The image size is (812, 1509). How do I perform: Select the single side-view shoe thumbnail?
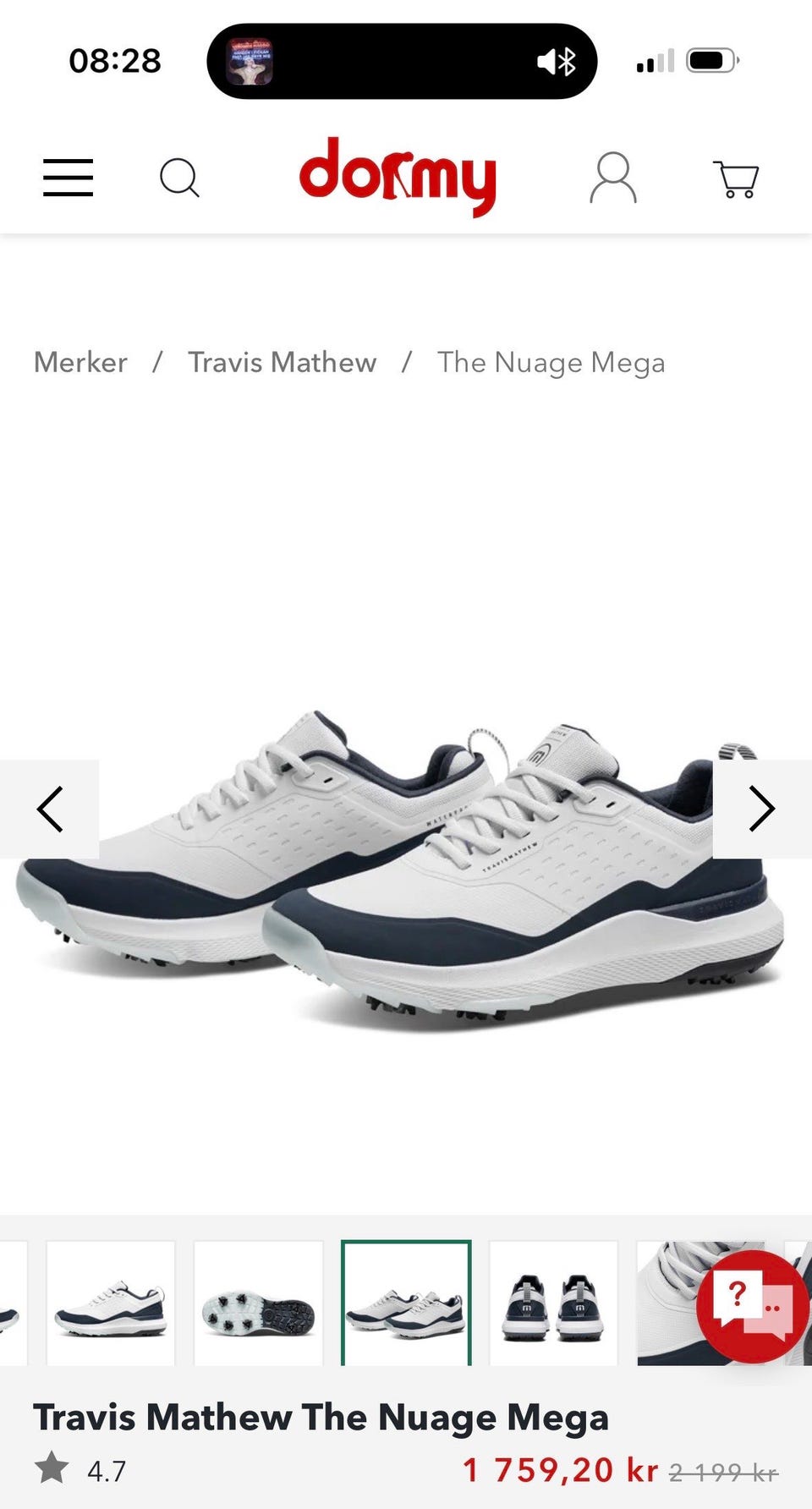click(111, 1303)
